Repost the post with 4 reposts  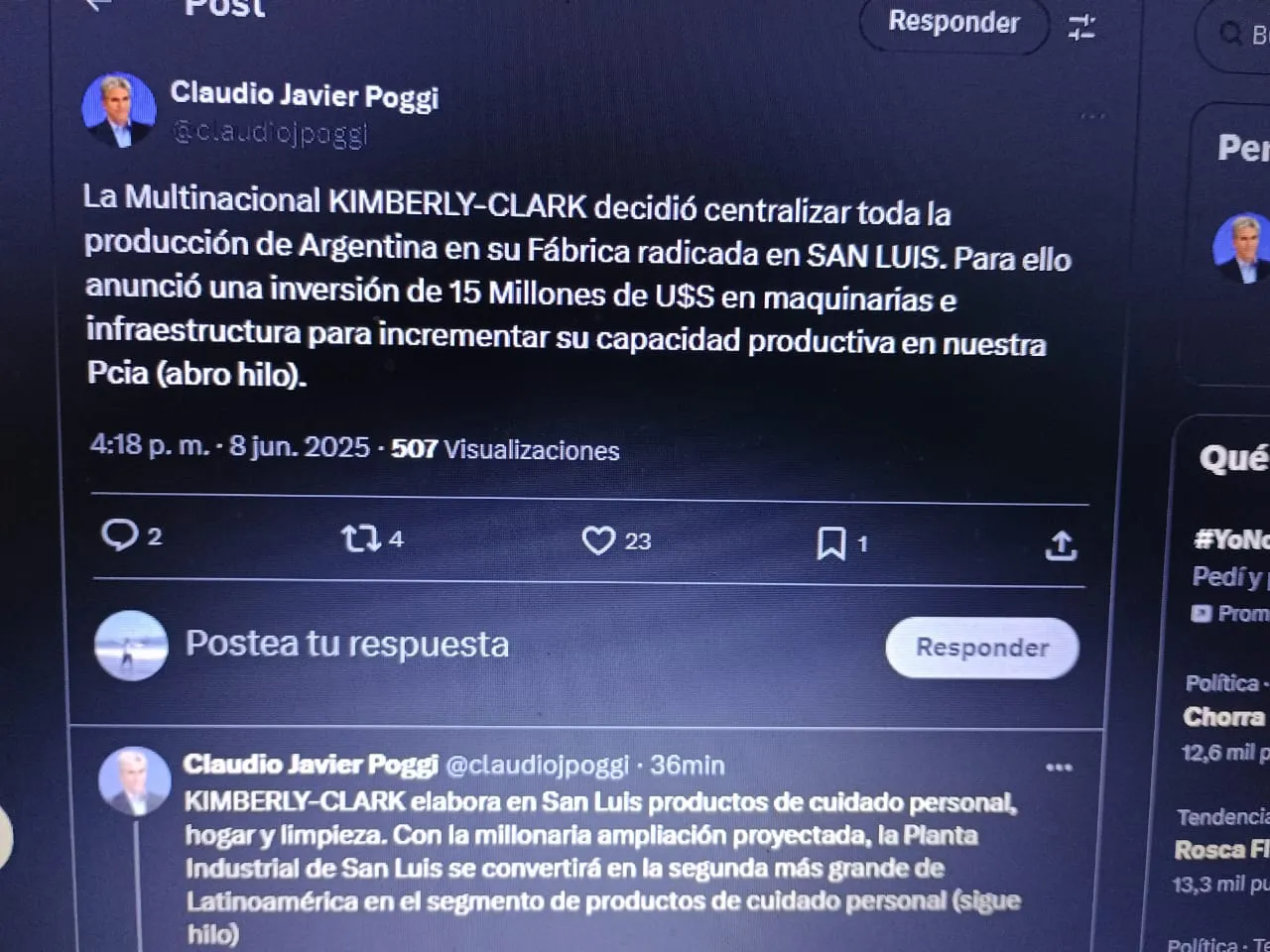[x=360, y=538]
